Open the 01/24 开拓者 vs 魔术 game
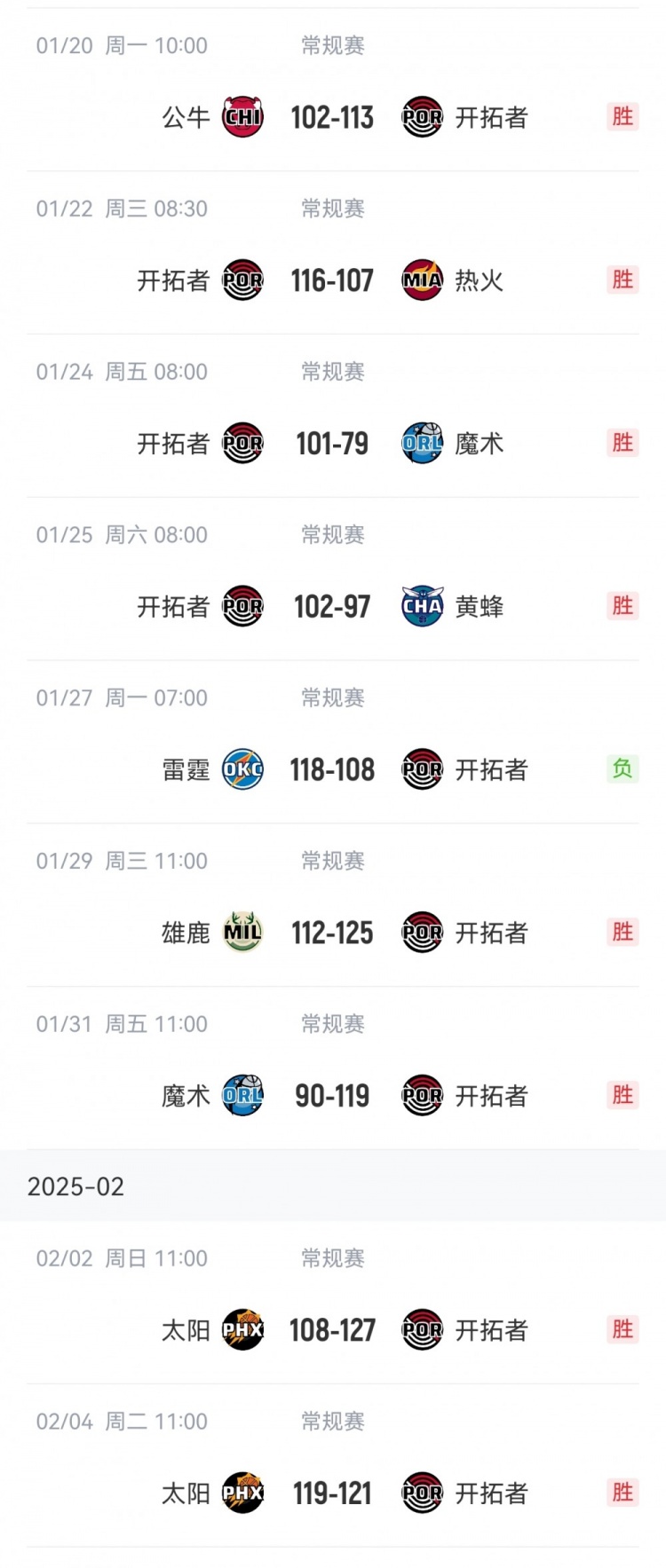This screenshot has width=666, height=1568. point(332,444)
